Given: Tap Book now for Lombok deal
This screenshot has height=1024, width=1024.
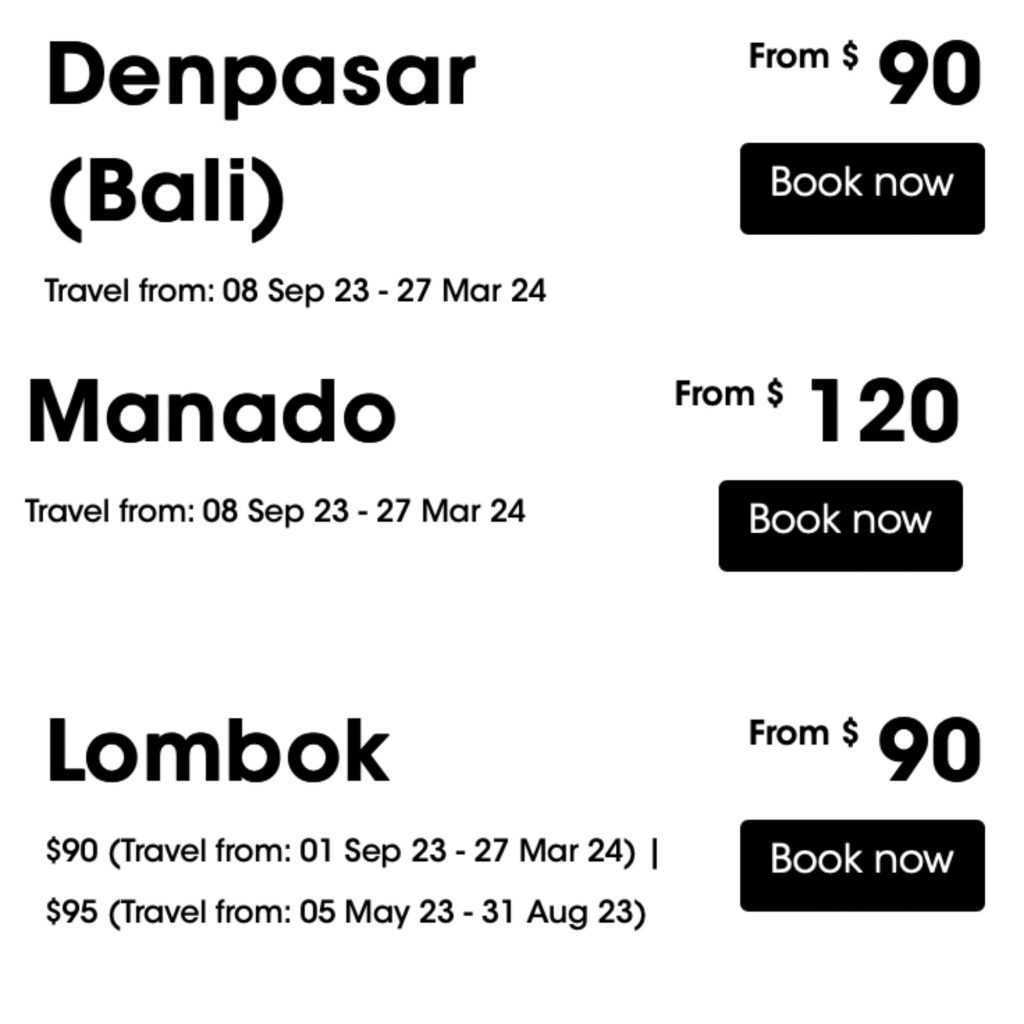Looking at the screenshot, I should pyautogui.click(x=861, y=865).
